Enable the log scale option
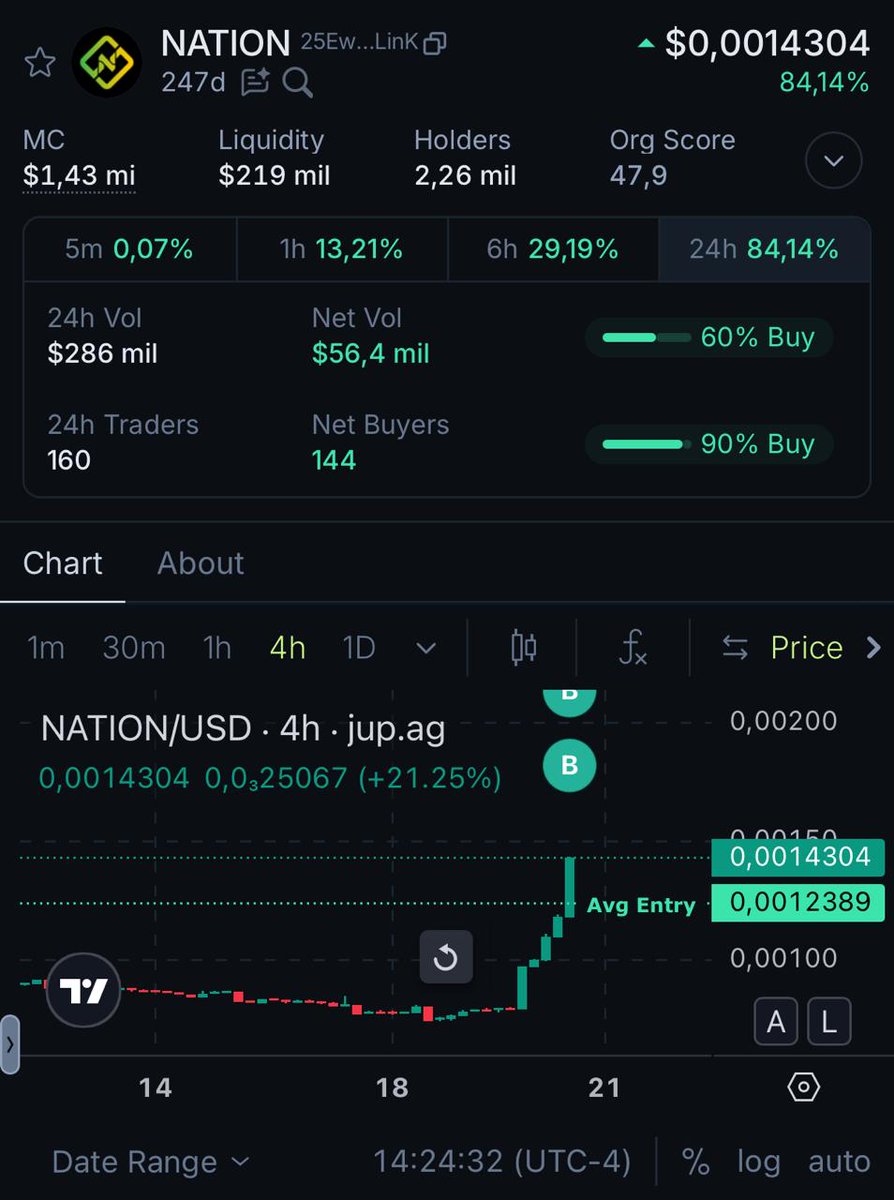Image resolution: width=894 pixels, height=1200 pixels. (758, 1162)
